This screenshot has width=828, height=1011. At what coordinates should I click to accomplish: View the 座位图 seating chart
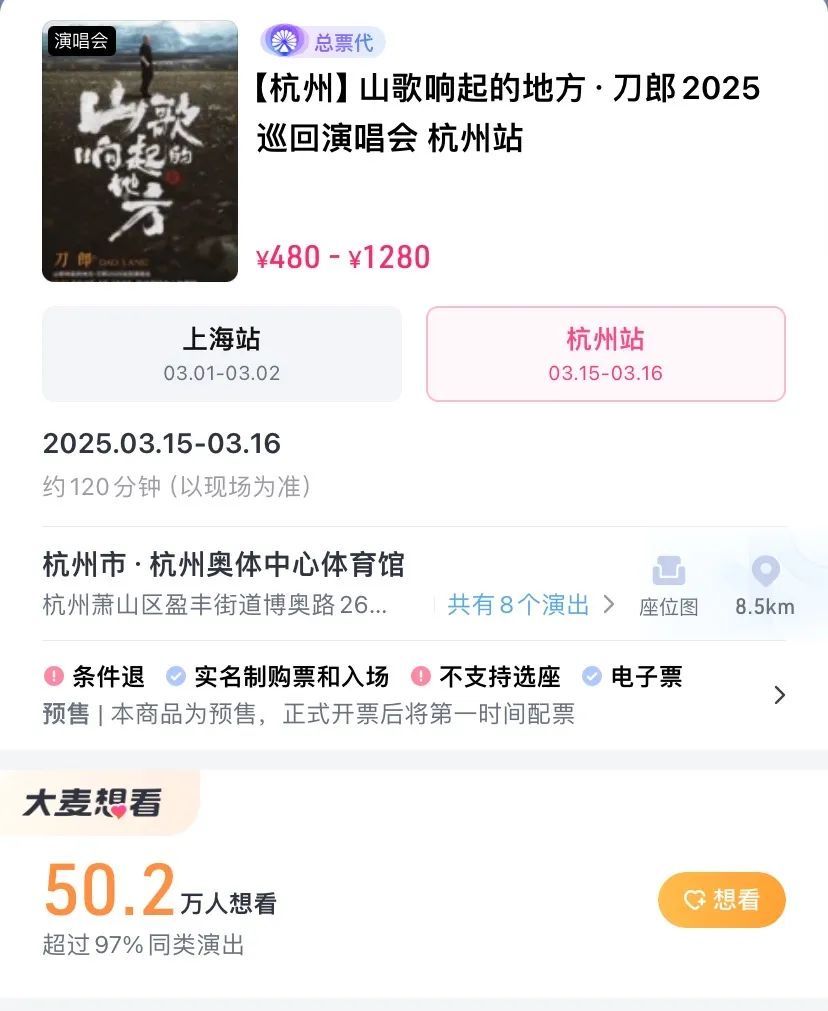(x=668, y=585)
